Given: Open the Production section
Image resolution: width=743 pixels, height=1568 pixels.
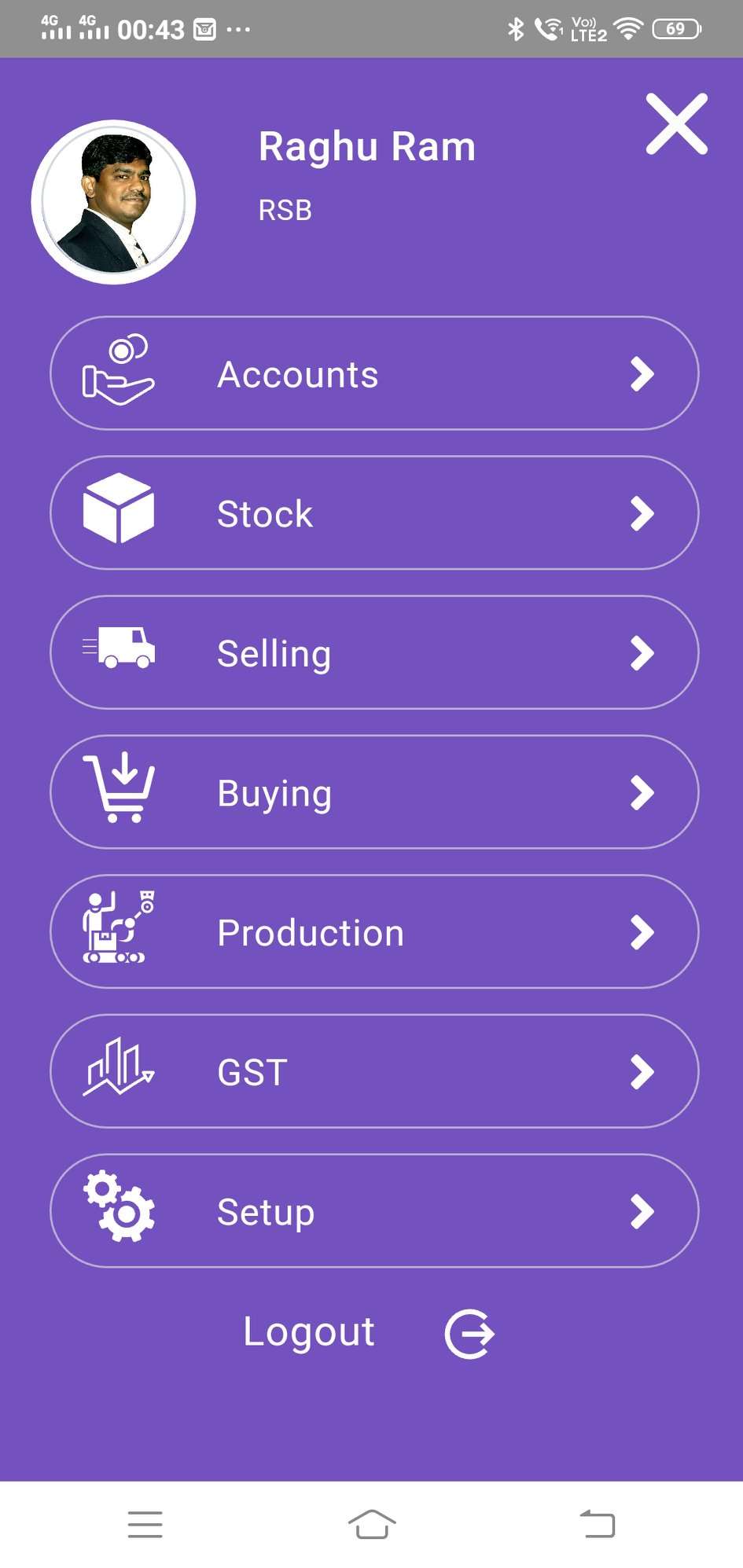Looking at the screenshot, I should pos(374,932).
